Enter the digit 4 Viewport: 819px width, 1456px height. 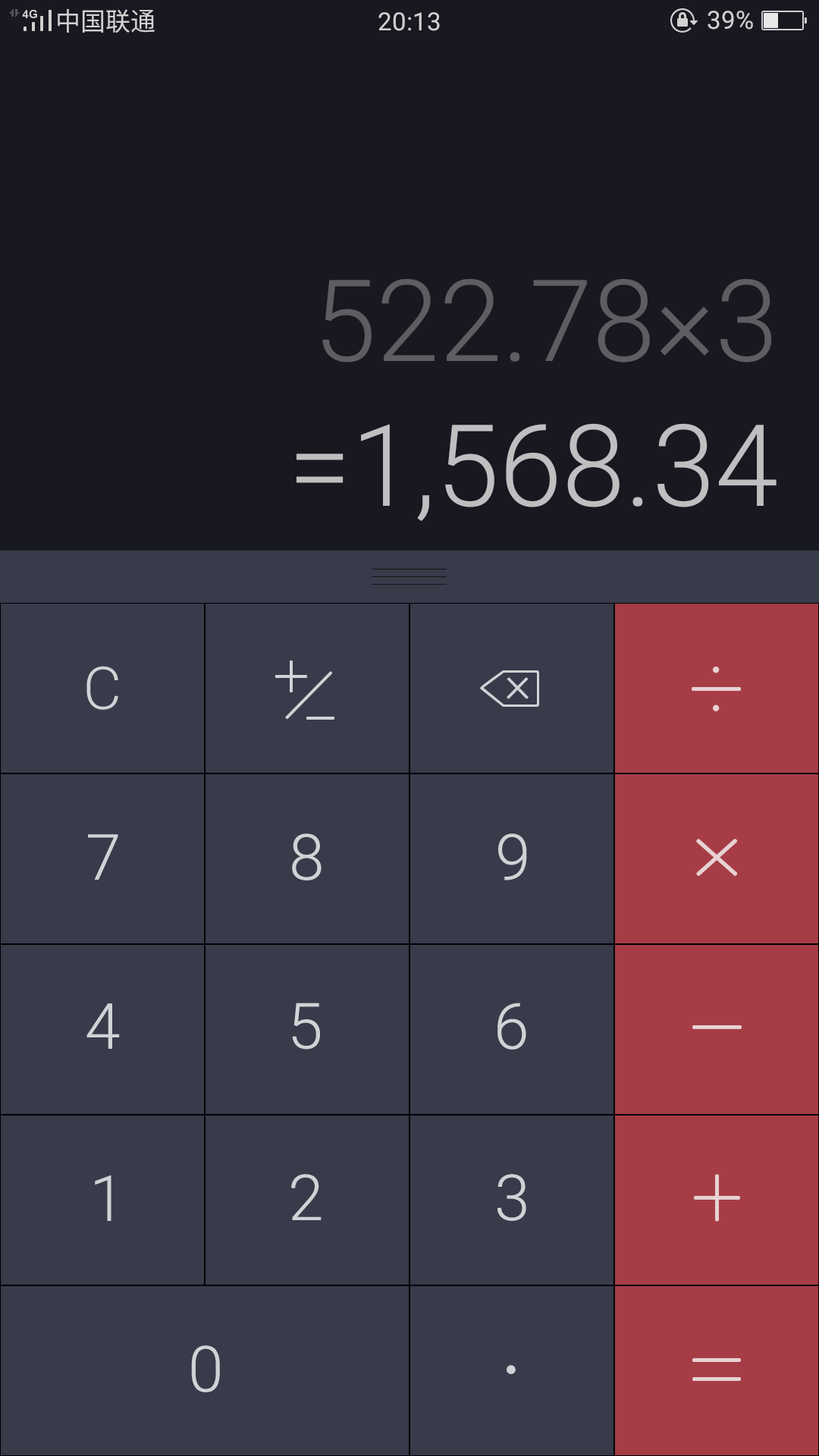(102, 1030)
